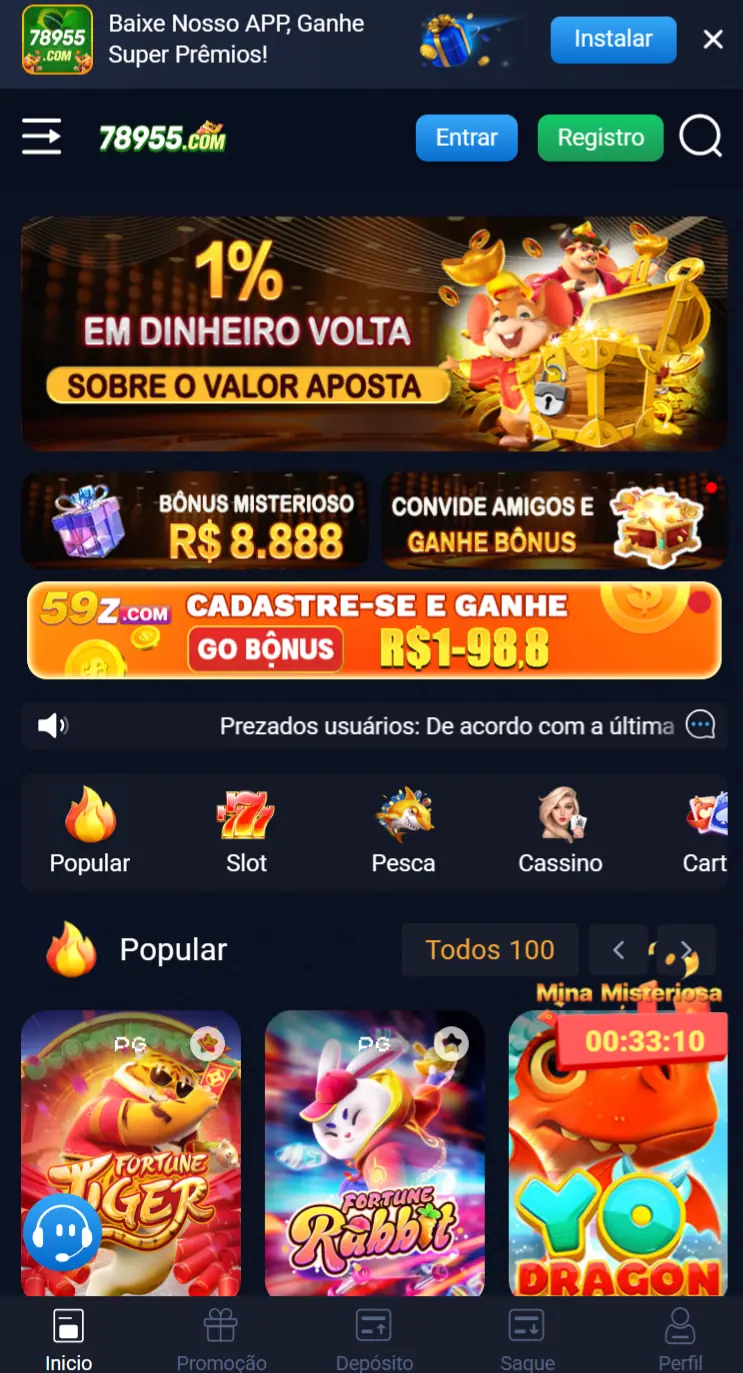
Task: Open the side drawer menu
Action: pyautogui.click(x=42, y=137)
